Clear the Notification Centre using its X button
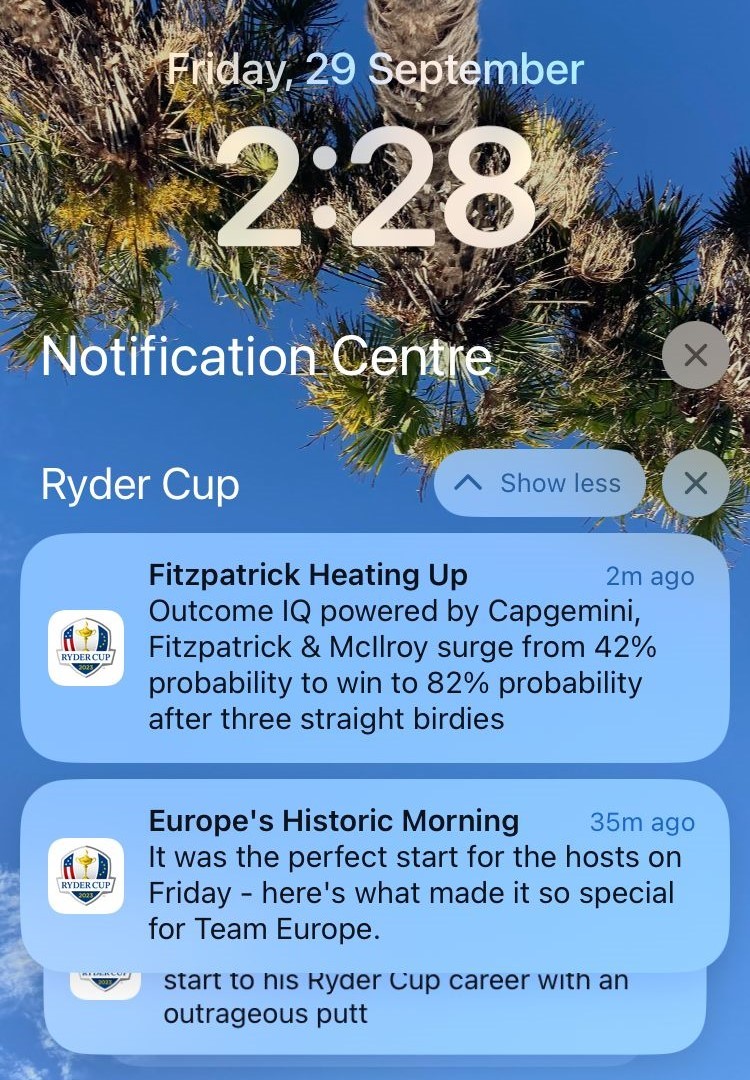The image size is (750, 1080). coord(696,357)
